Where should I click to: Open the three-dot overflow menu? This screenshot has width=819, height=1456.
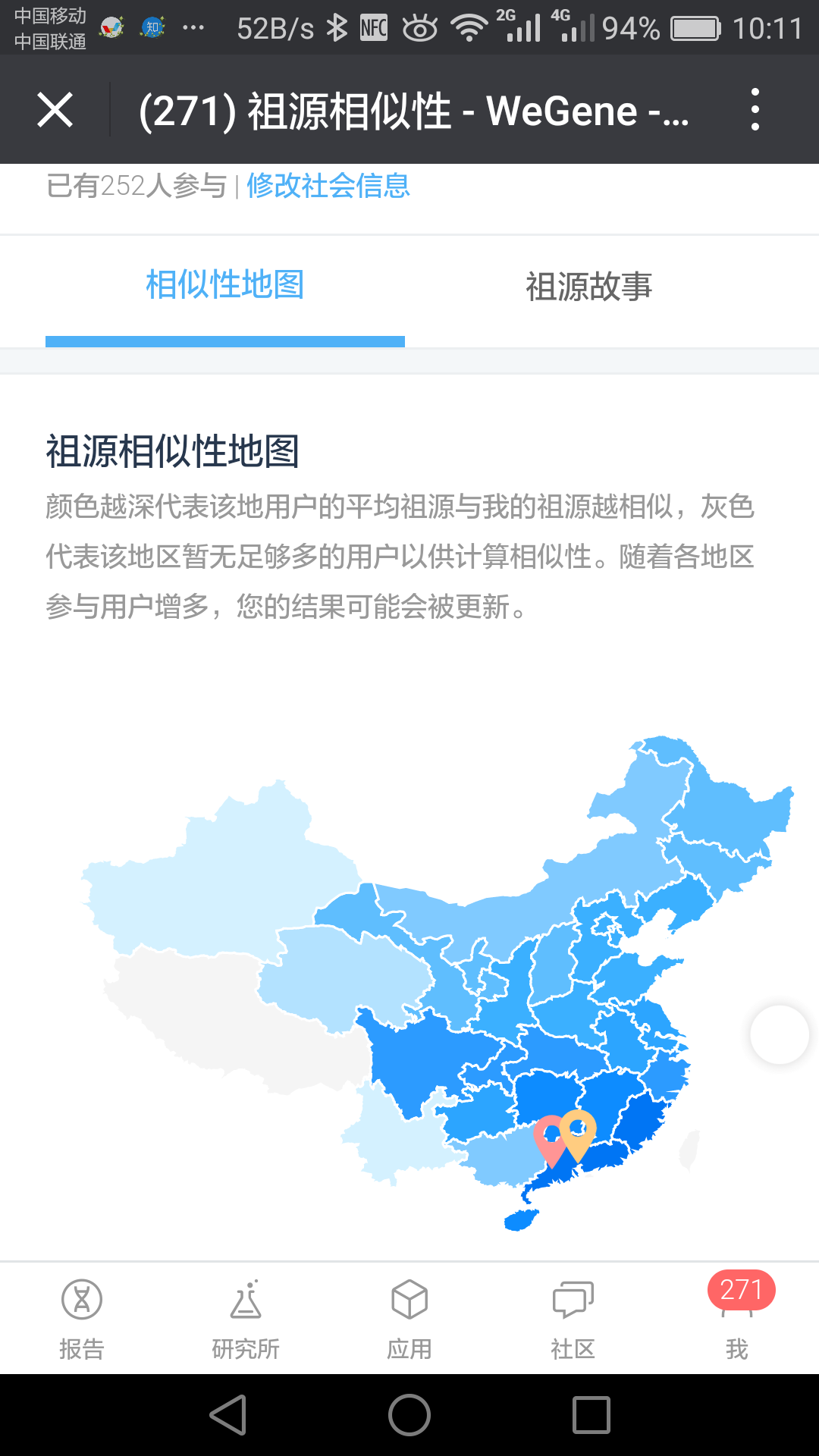pyautogui.click(x=755, y=109)
